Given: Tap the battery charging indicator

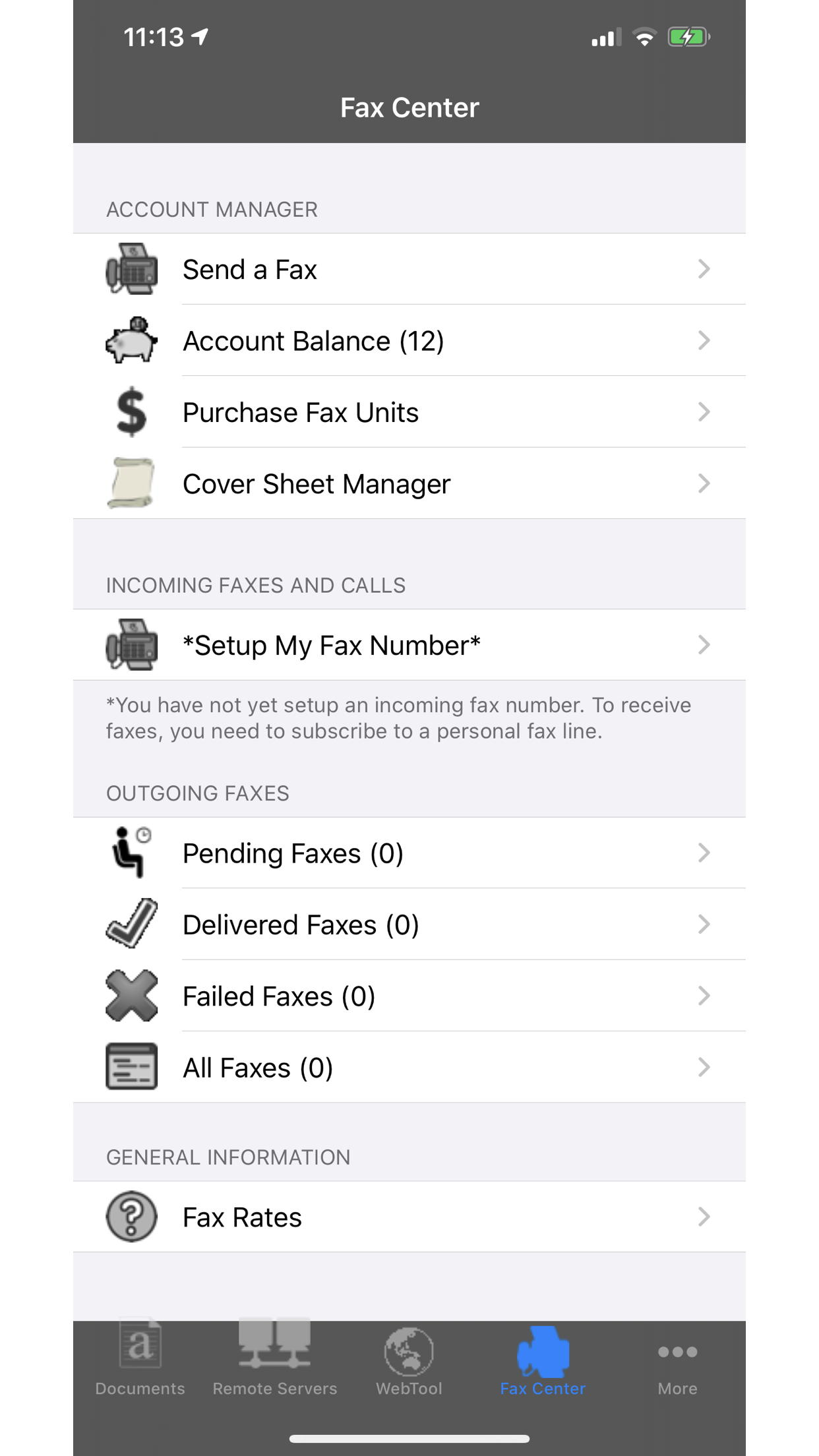Looking at the screenshot, I should click(x=687, y=38).
